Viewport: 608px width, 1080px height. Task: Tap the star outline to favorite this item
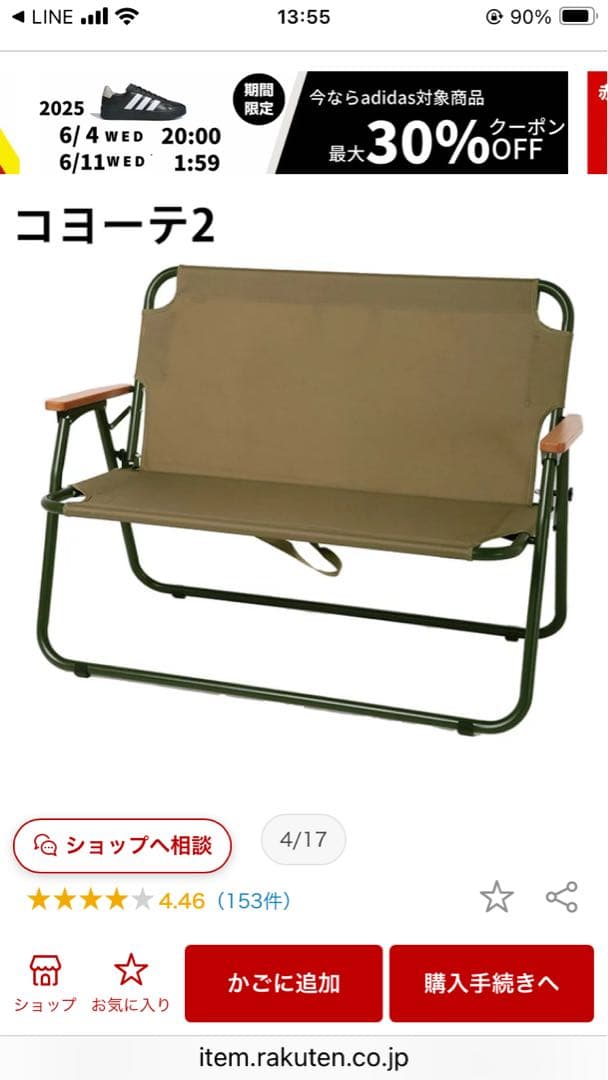pyautogui.click(x=497, y=897)
